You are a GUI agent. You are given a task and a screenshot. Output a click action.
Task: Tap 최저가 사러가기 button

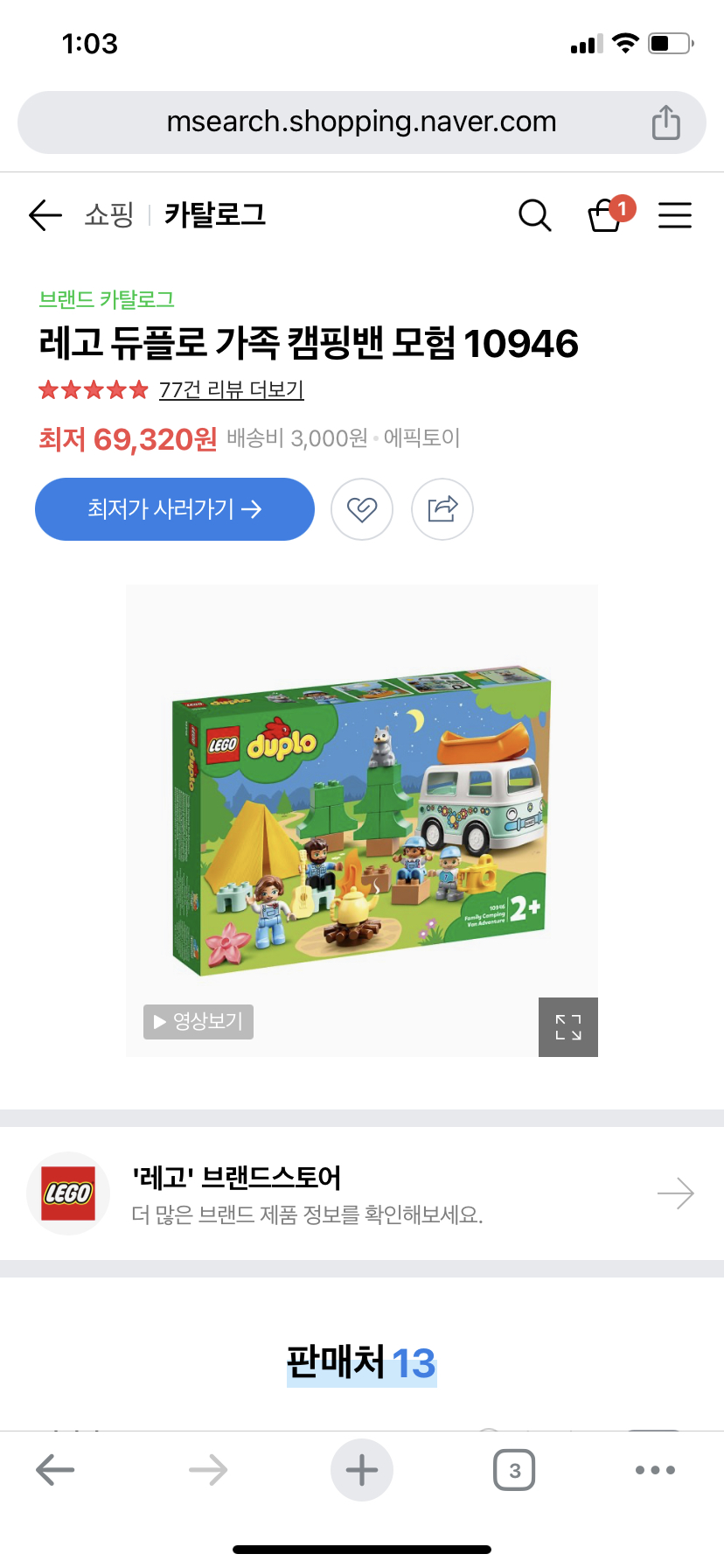(175, 509)
